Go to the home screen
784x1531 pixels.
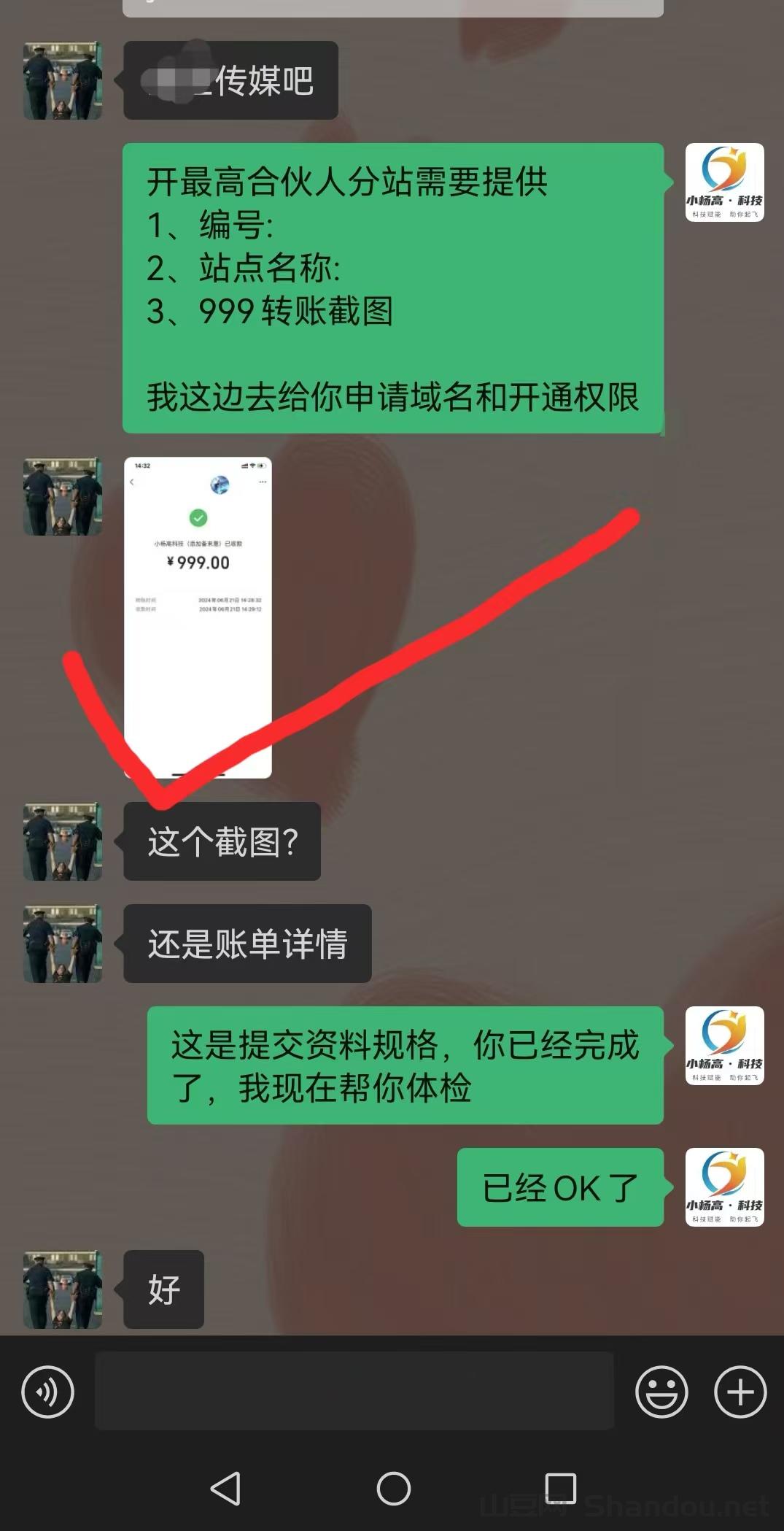coord(394,1488)
